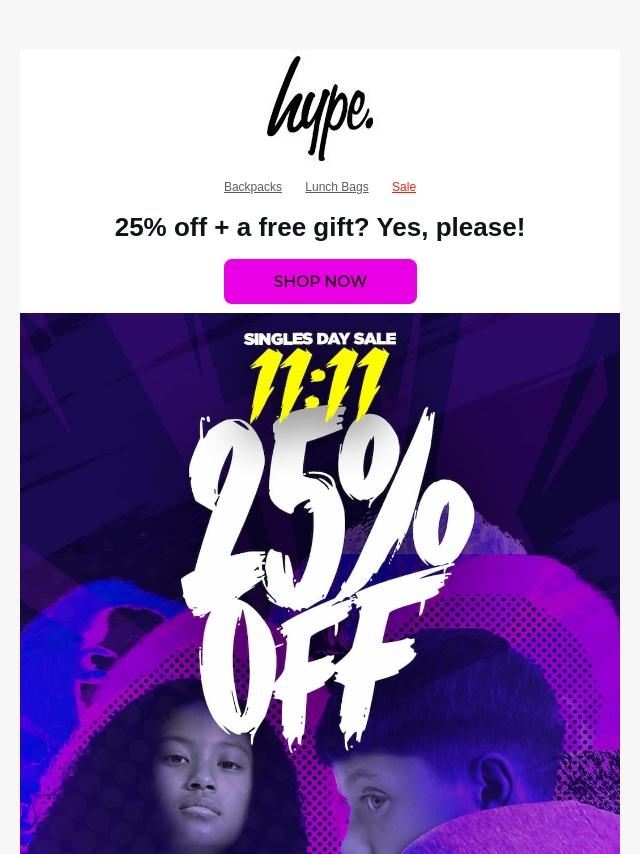Tap the pink Shop Now button

pos(320,282)
